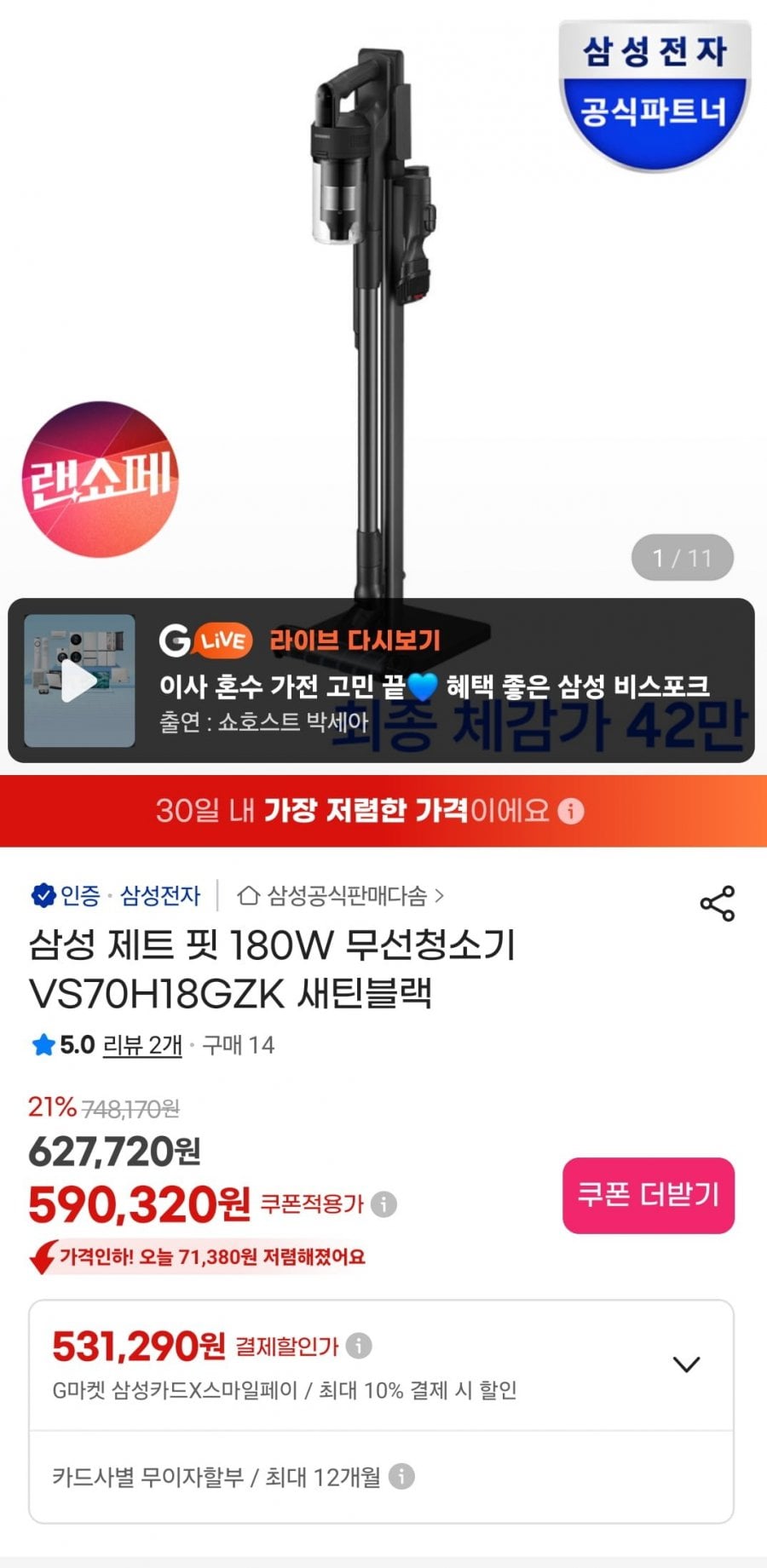
Task: Tap the home icon beside 삼성공식판매다솜
Action: [x=248, y=895]
